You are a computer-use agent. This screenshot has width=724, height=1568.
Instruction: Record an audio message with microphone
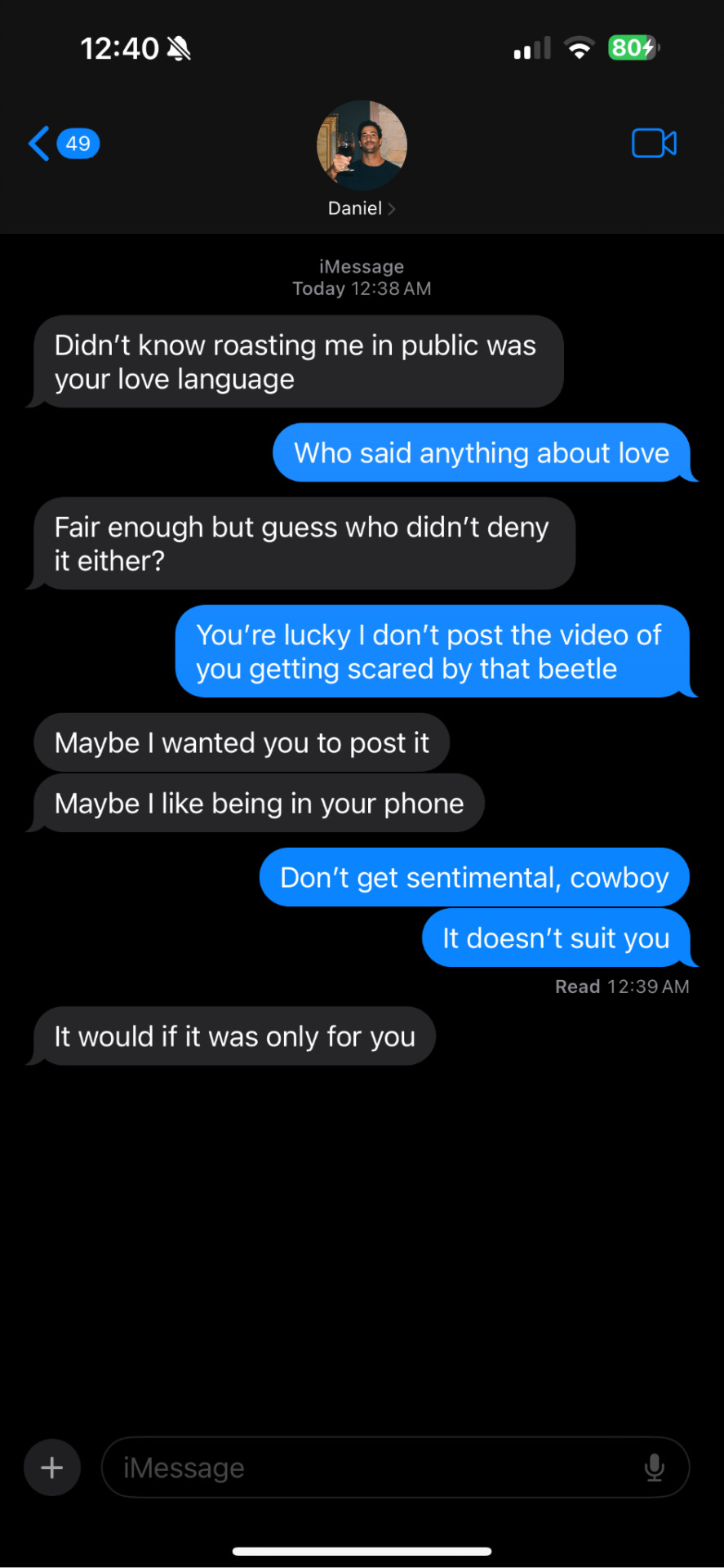coord(654,1468)
